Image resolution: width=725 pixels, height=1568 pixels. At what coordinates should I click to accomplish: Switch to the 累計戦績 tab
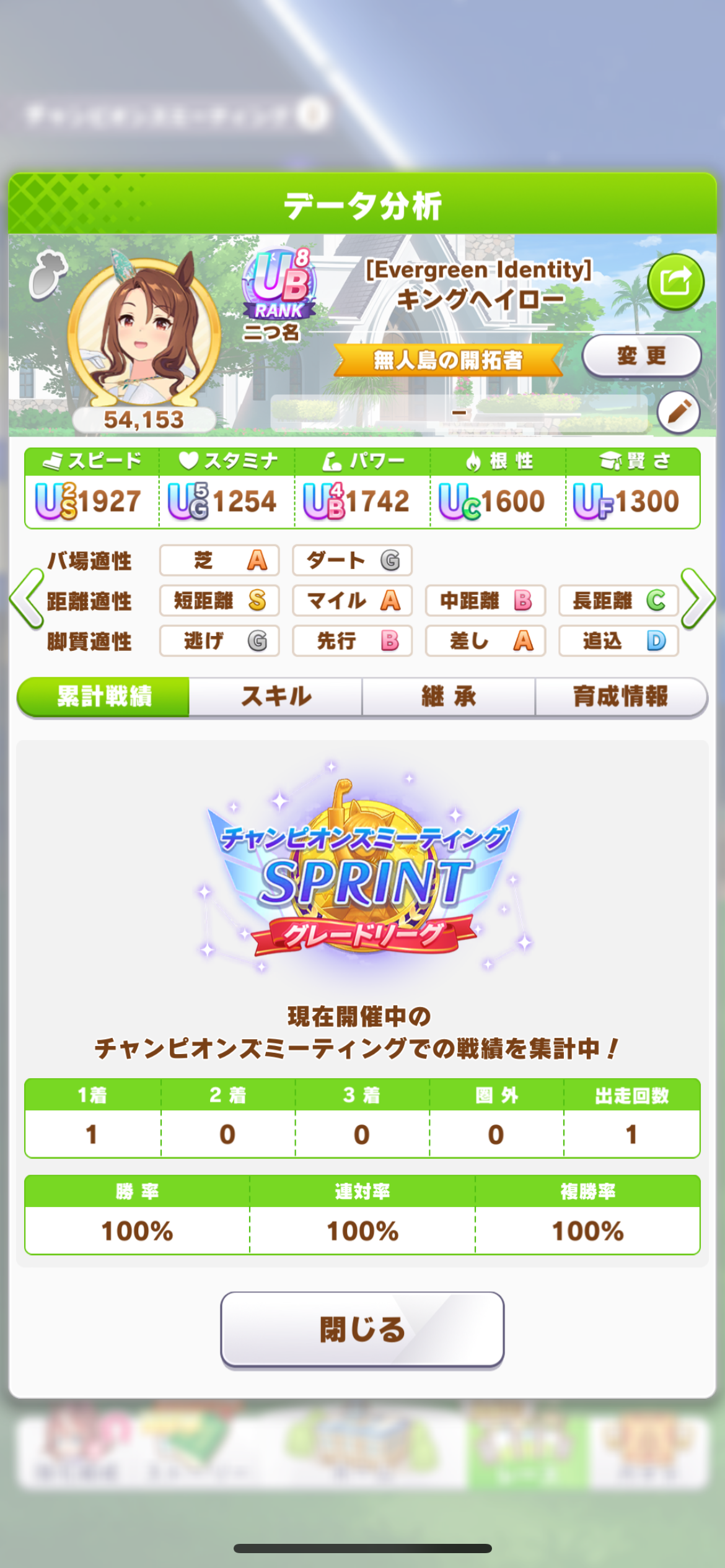click(103, 697)
